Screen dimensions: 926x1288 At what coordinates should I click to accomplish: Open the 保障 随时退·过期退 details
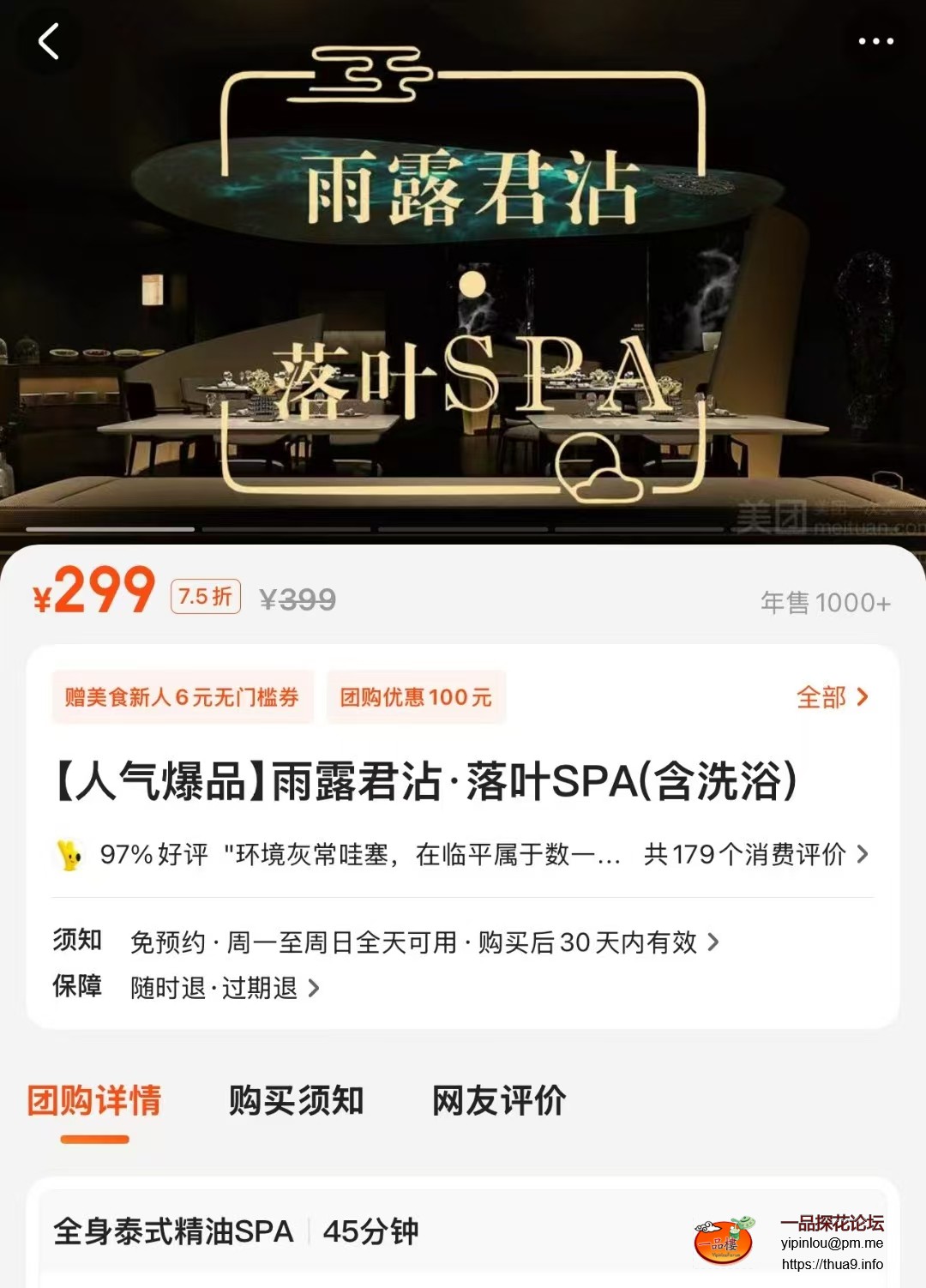click(225, 988)
